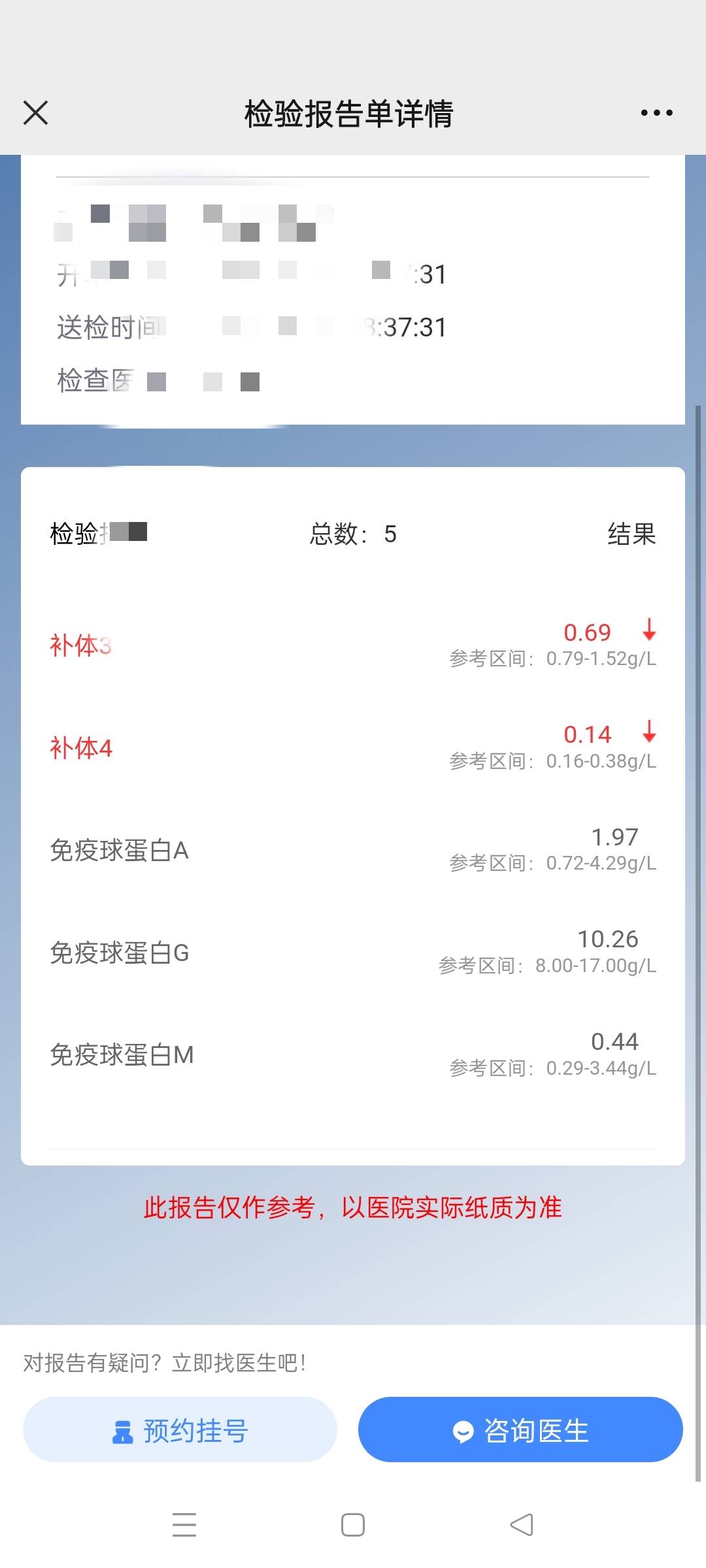Screen dimensions: 706x1568
Task: Tap the Android recents icon
Action: pyautogui.click(x=185, y=1524)
